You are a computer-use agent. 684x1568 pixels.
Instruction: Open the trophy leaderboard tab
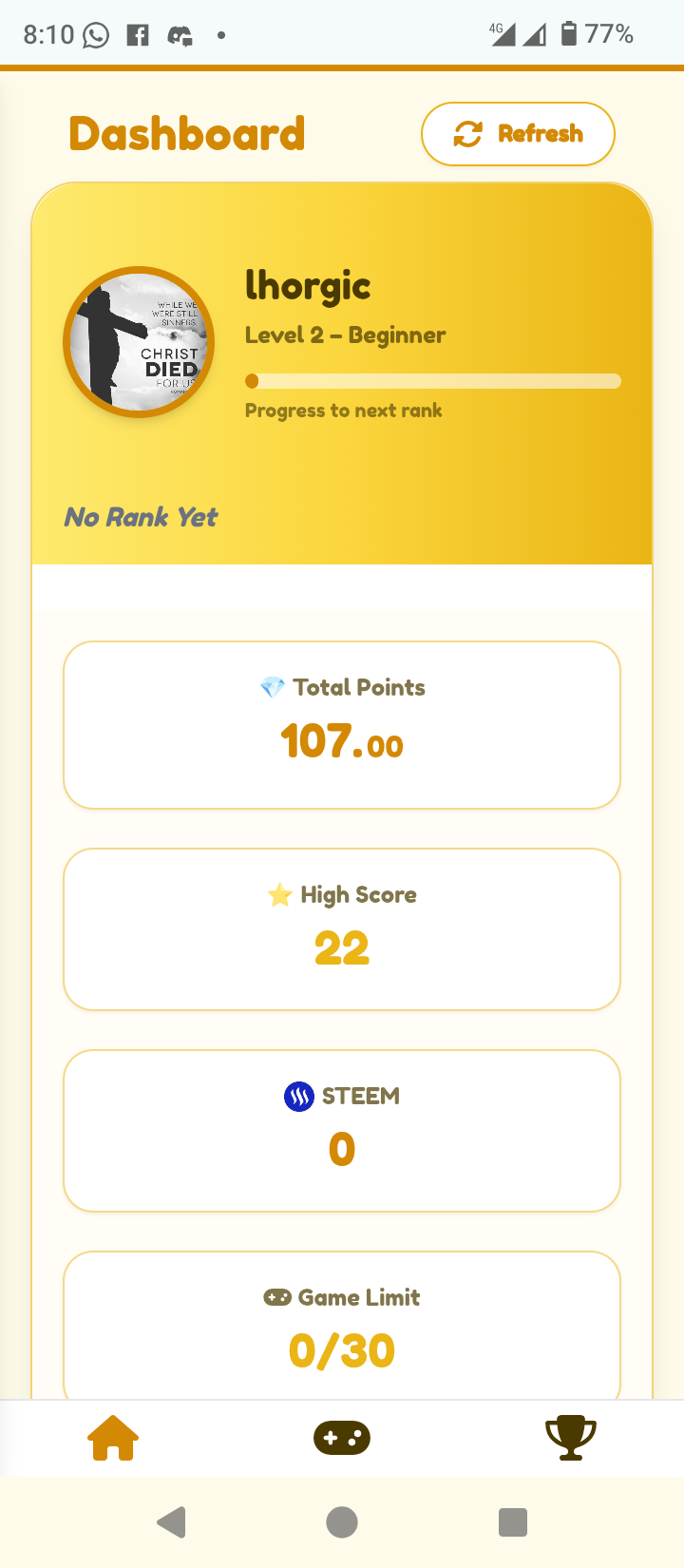[570, 1437]
